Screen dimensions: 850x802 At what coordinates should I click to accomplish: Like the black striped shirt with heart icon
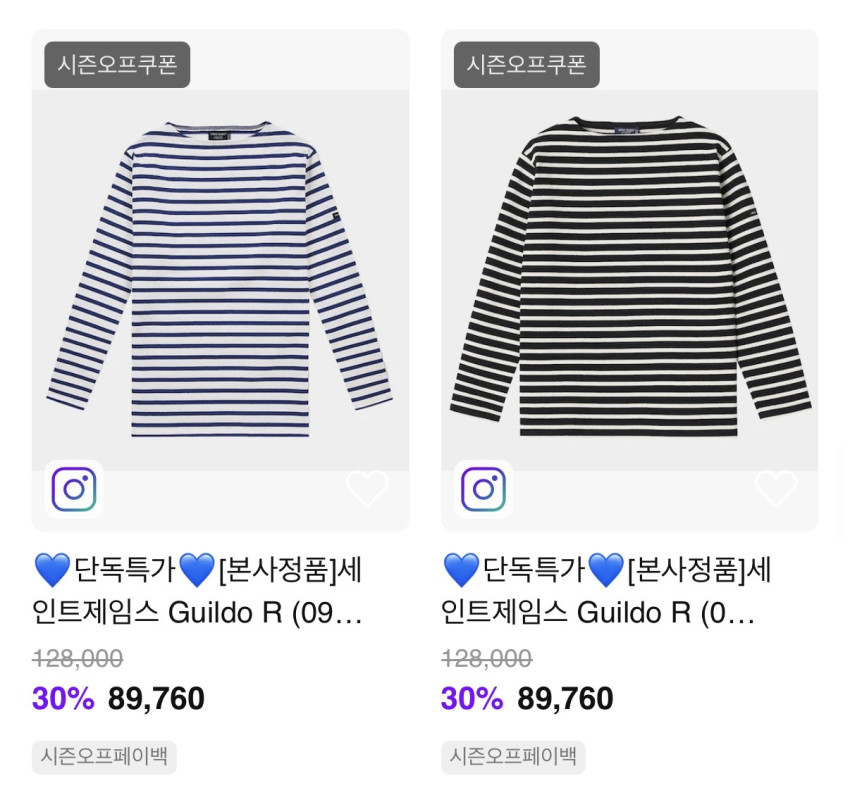click(776, 489)
